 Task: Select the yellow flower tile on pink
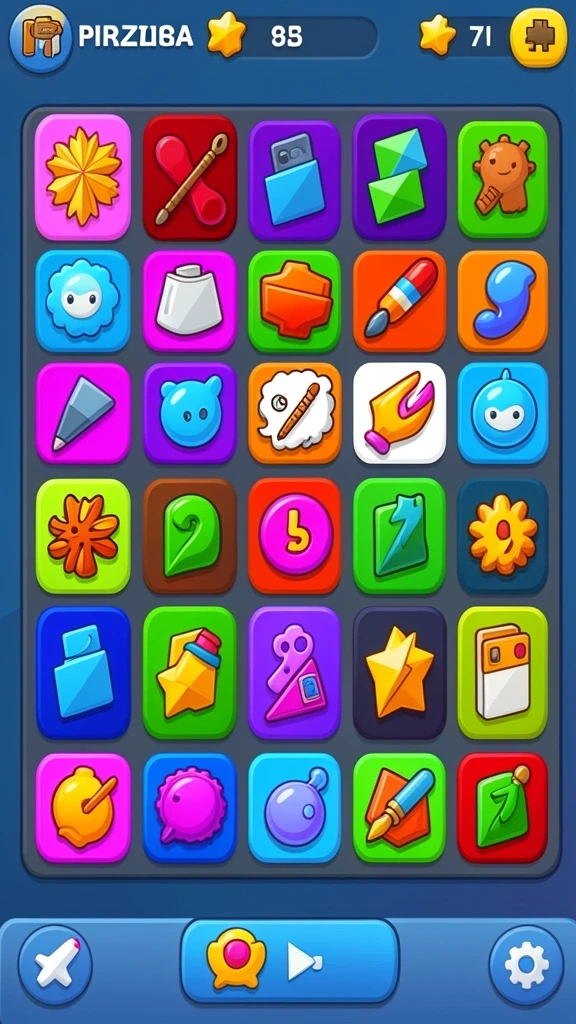pyautogui.click(x=83, y=177)
